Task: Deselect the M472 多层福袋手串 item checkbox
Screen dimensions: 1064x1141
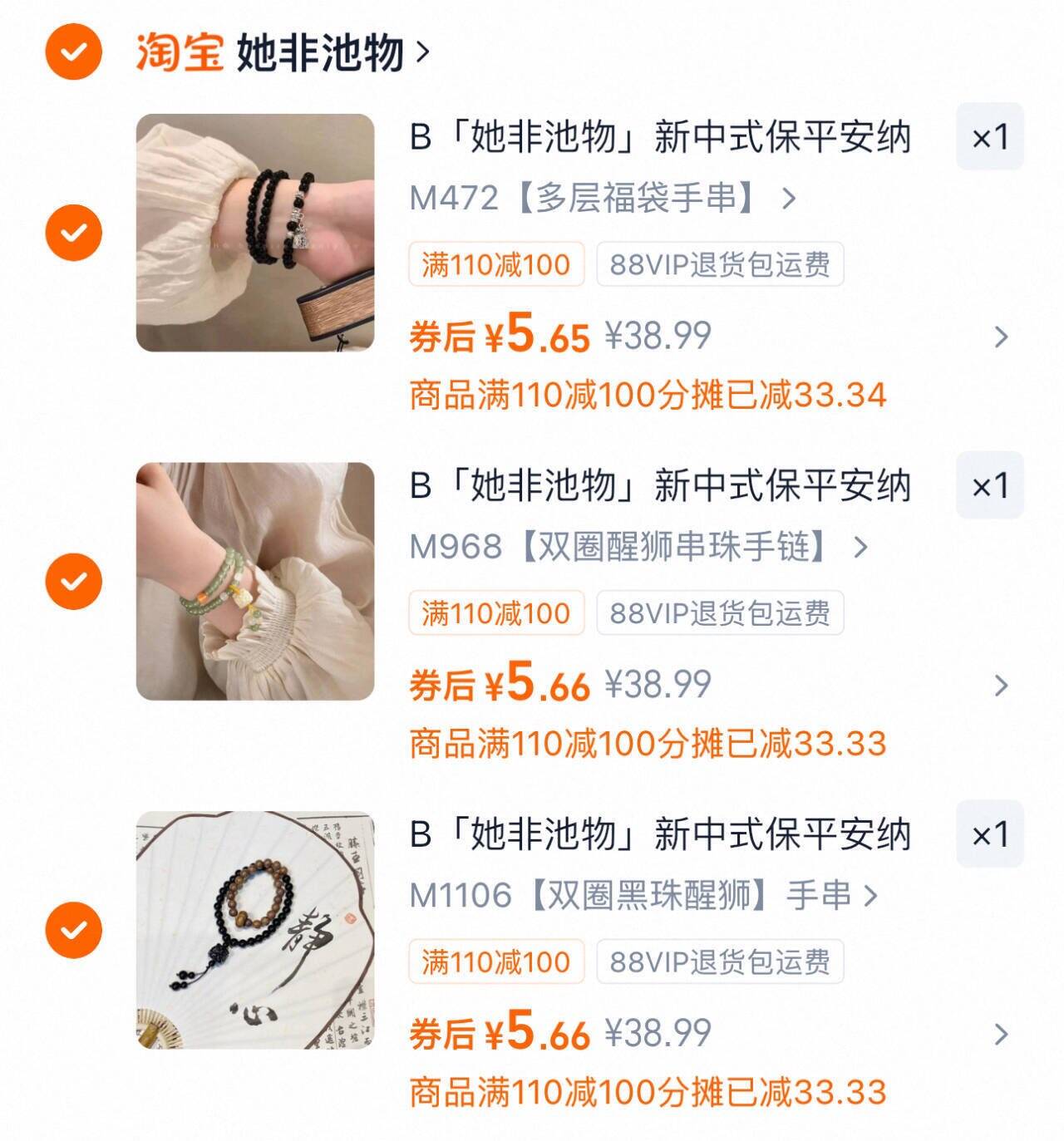Action: click(x=74, y=232)
